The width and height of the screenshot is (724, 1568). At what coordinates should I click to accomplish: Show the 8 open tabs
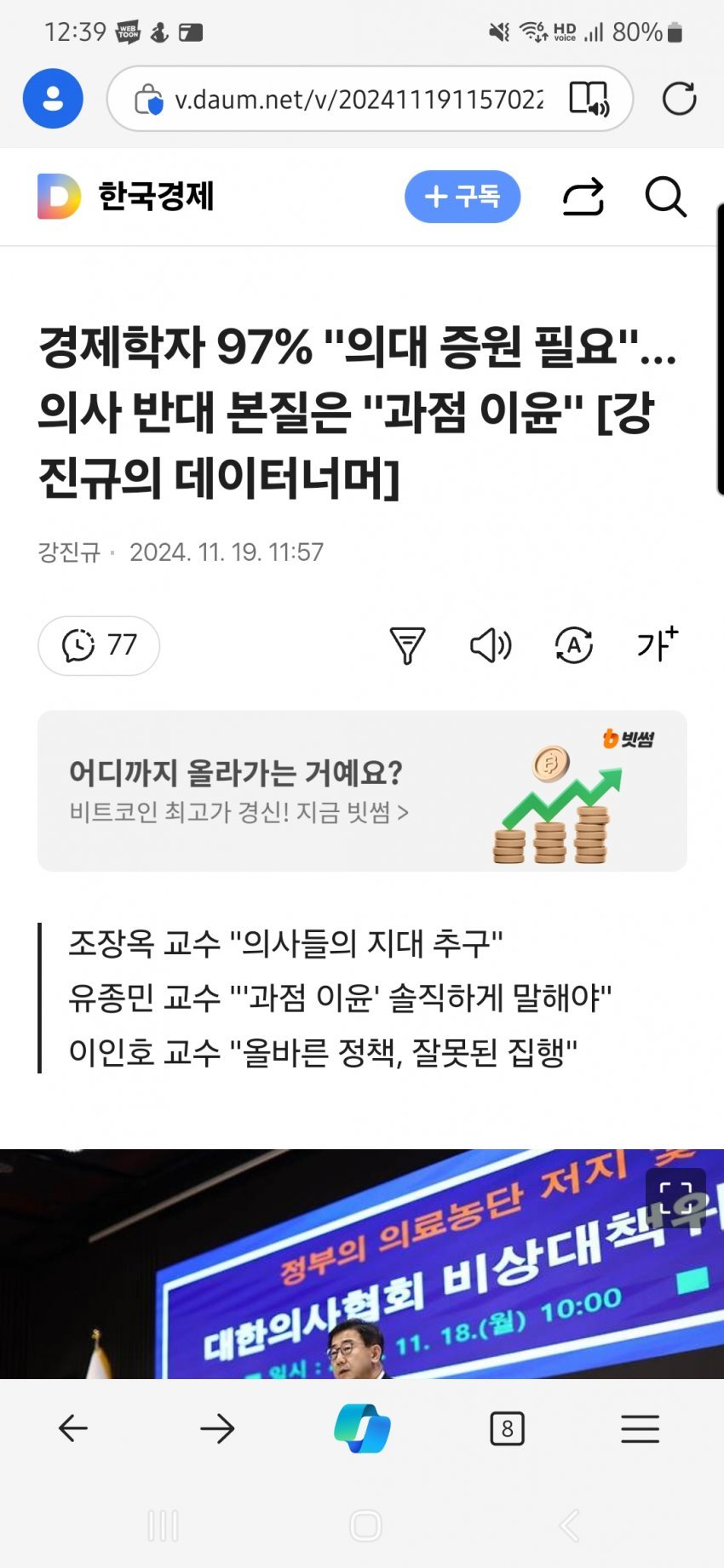[x=507, y=1428]
